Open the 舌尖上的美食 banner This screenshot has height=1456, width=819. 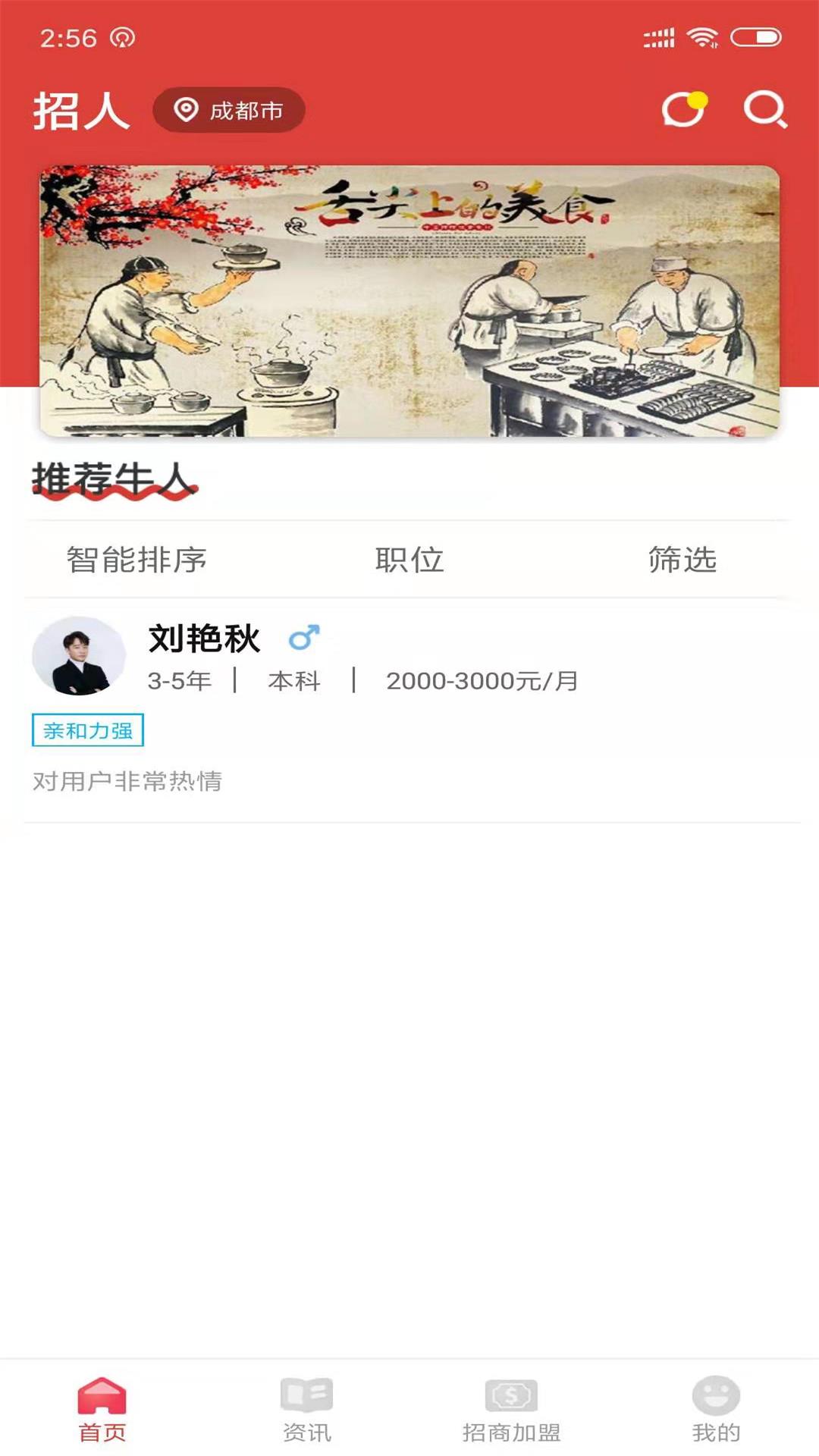(409, 301)
